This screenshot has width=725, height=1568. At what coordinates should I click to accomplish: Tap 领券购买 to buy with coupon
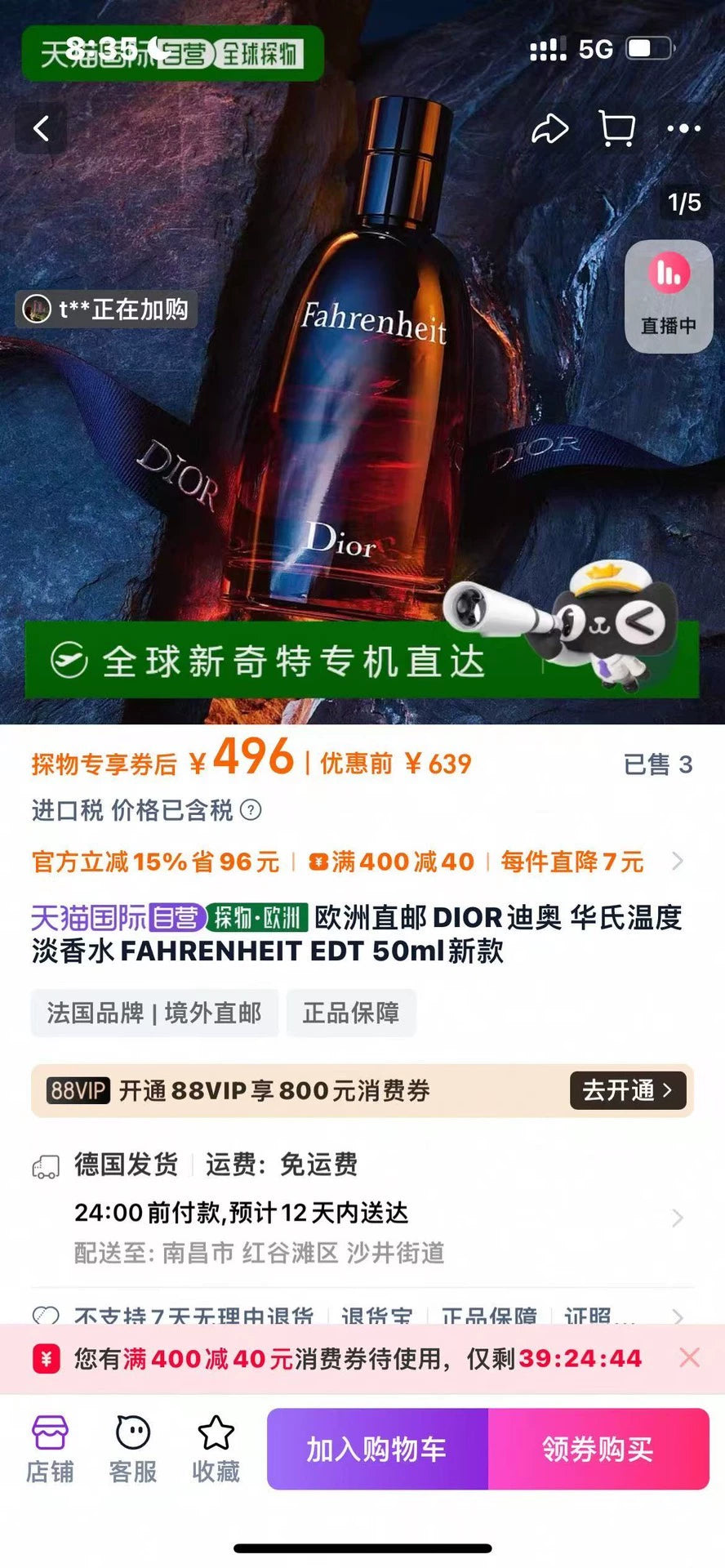[598, 1450]
